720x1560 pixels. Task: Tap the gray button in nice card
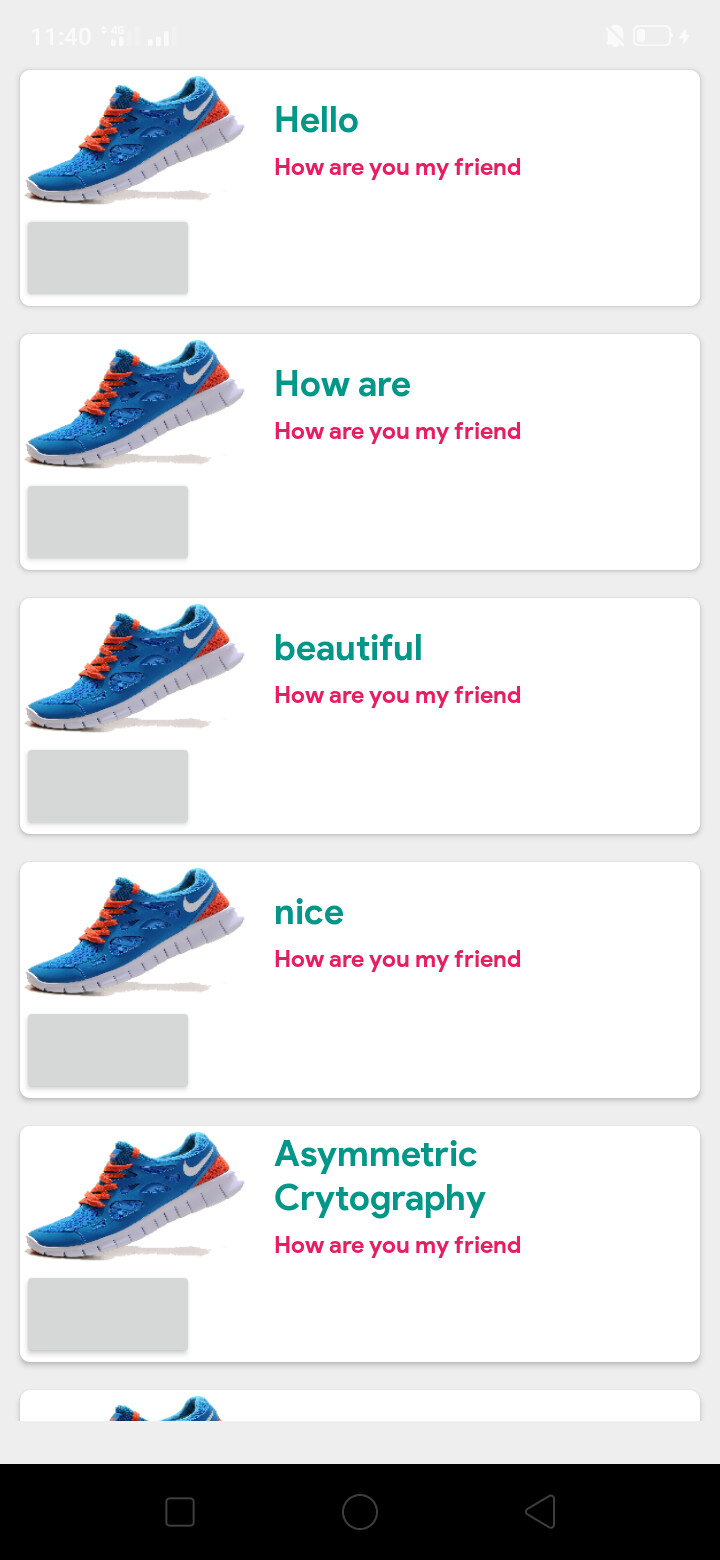coord(108,1050)
